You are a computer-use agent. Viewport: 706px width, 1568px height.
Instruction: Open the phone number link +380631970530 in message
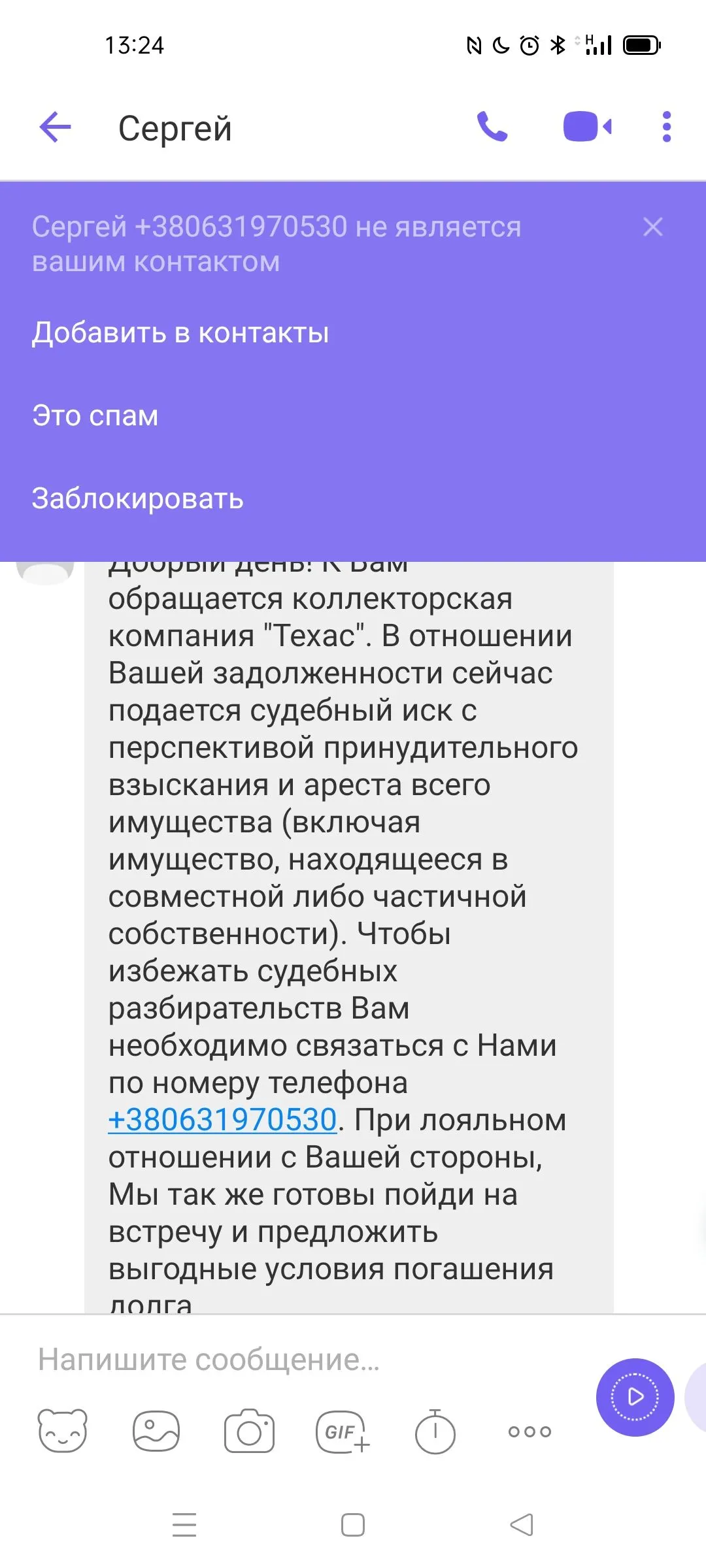(x=223, y=1120)
